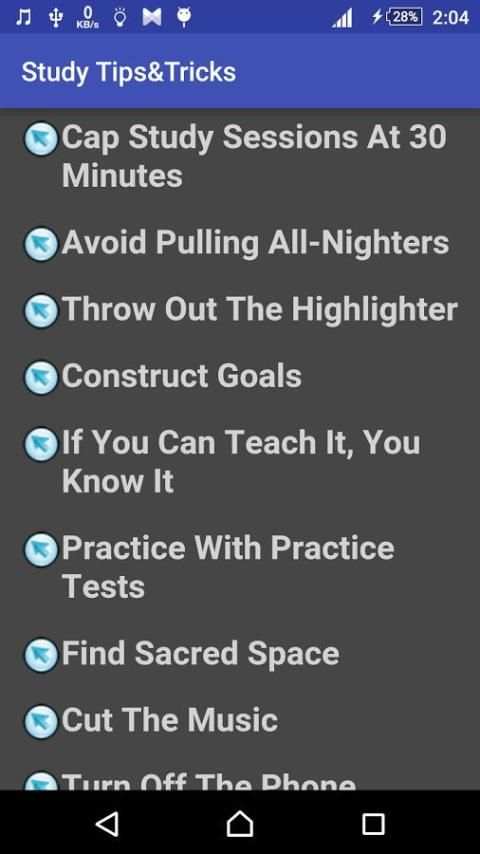Go to the home screen
This screenshot has height=854, width=480.
pyautogui.click(x=240, y=823)
